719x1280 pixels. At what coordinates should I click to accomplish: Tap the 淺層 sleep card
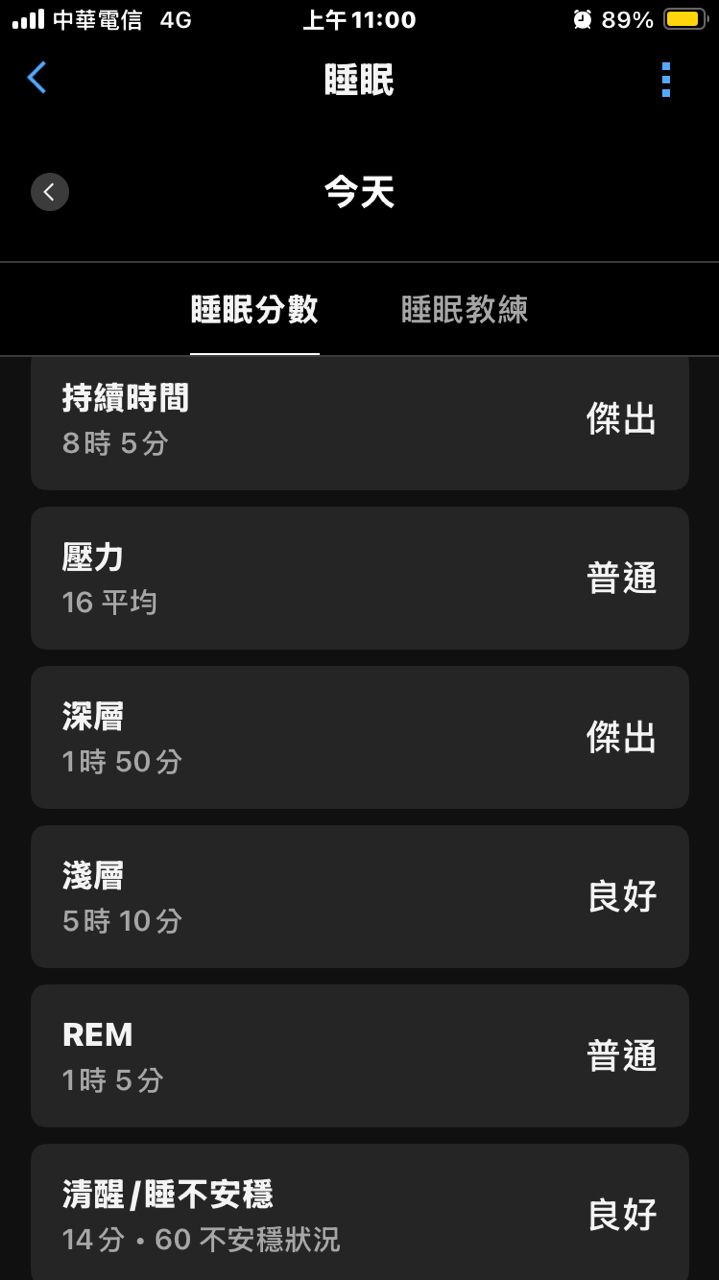pos(359,896)
